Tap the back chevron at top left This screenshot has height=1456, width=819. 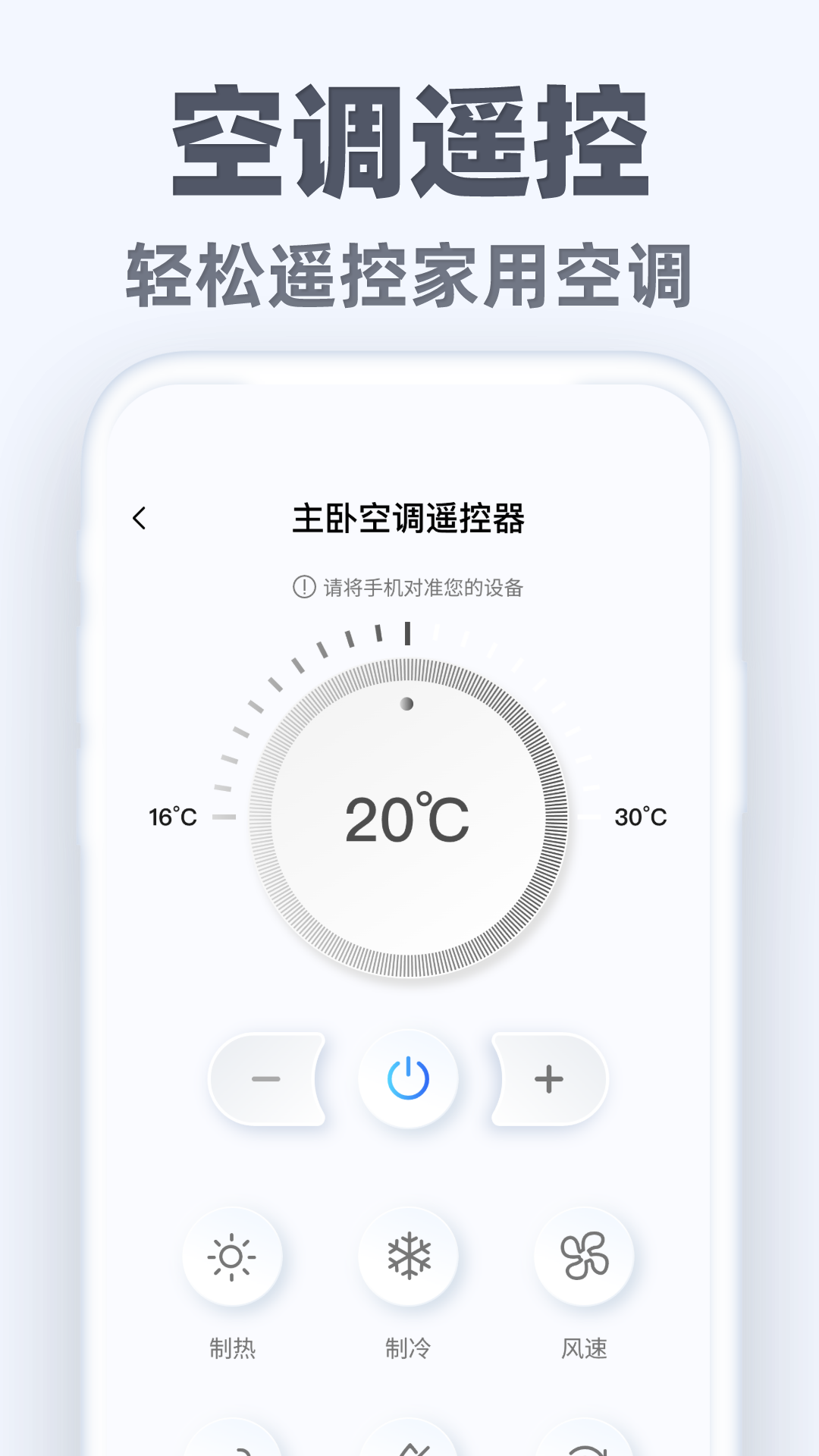pos(139,517)
